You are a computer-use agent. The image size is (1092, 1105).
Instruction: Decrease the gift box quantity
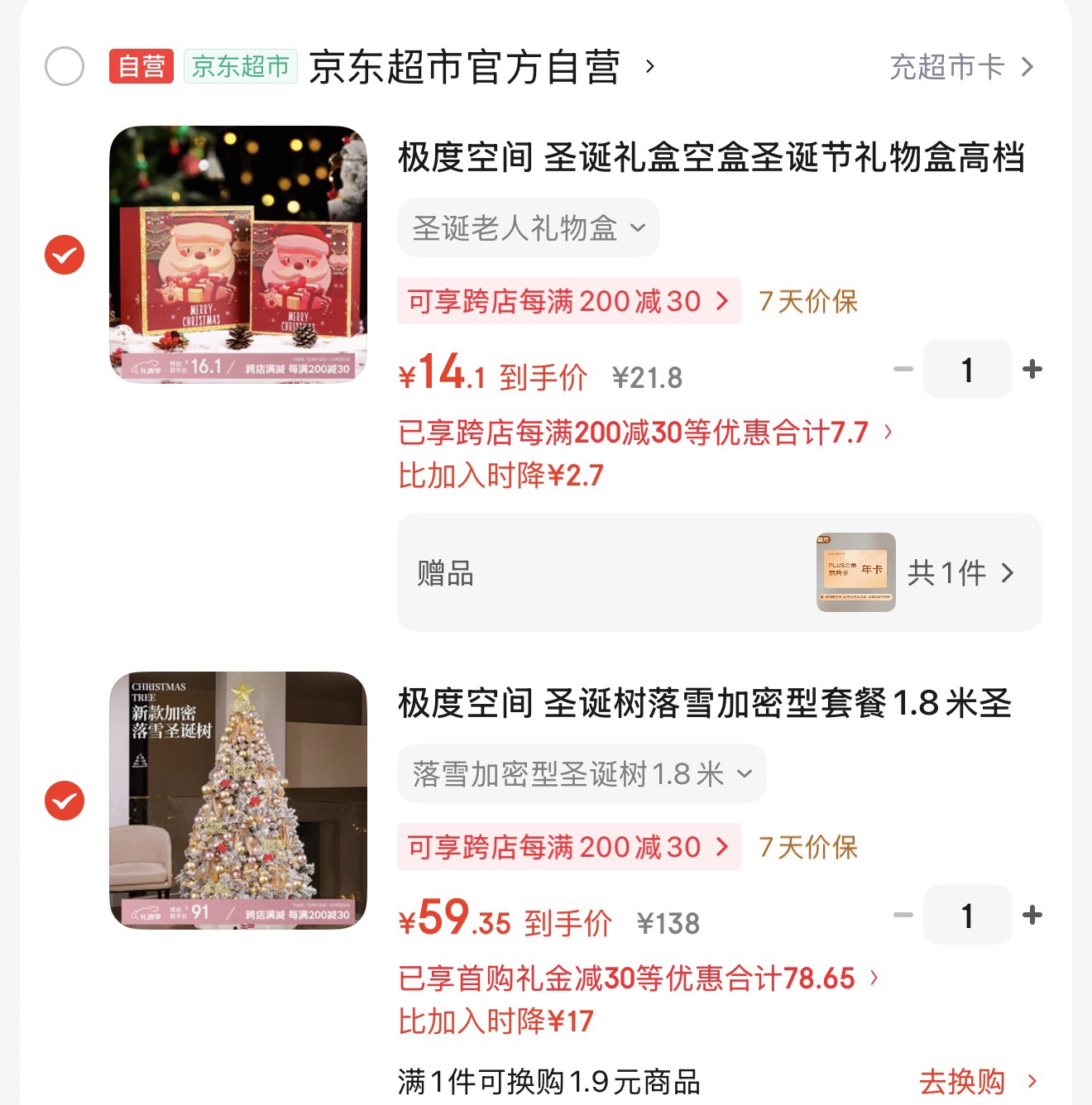[x=903, y=369]
